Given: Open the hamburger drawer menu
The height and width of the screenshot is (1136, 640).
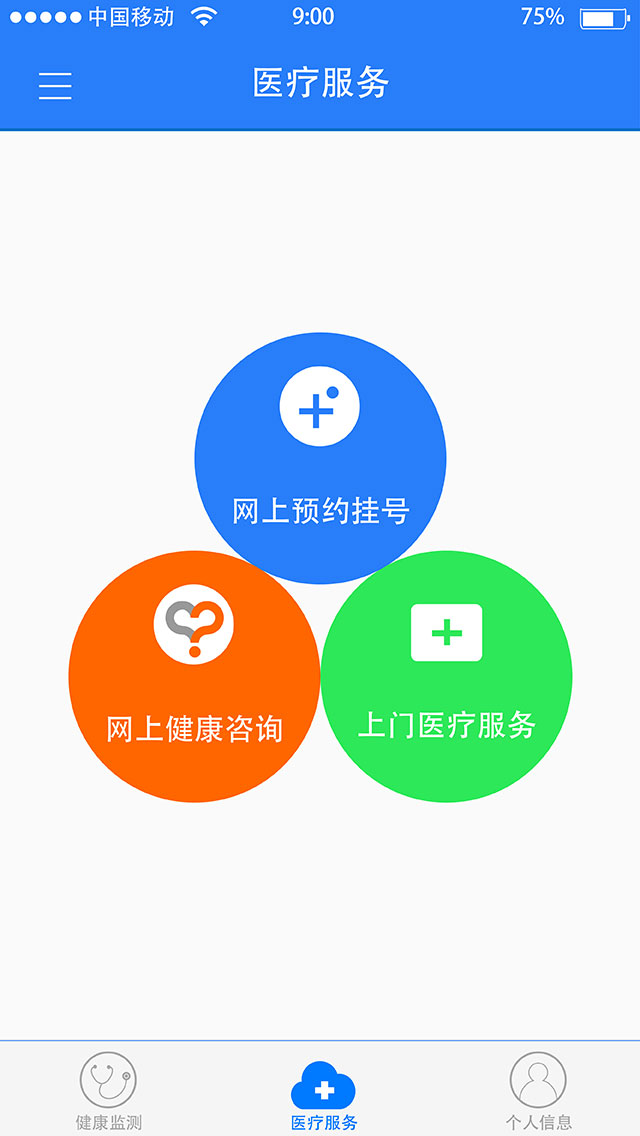Looking at the screenshot, I should pos(55,85).
